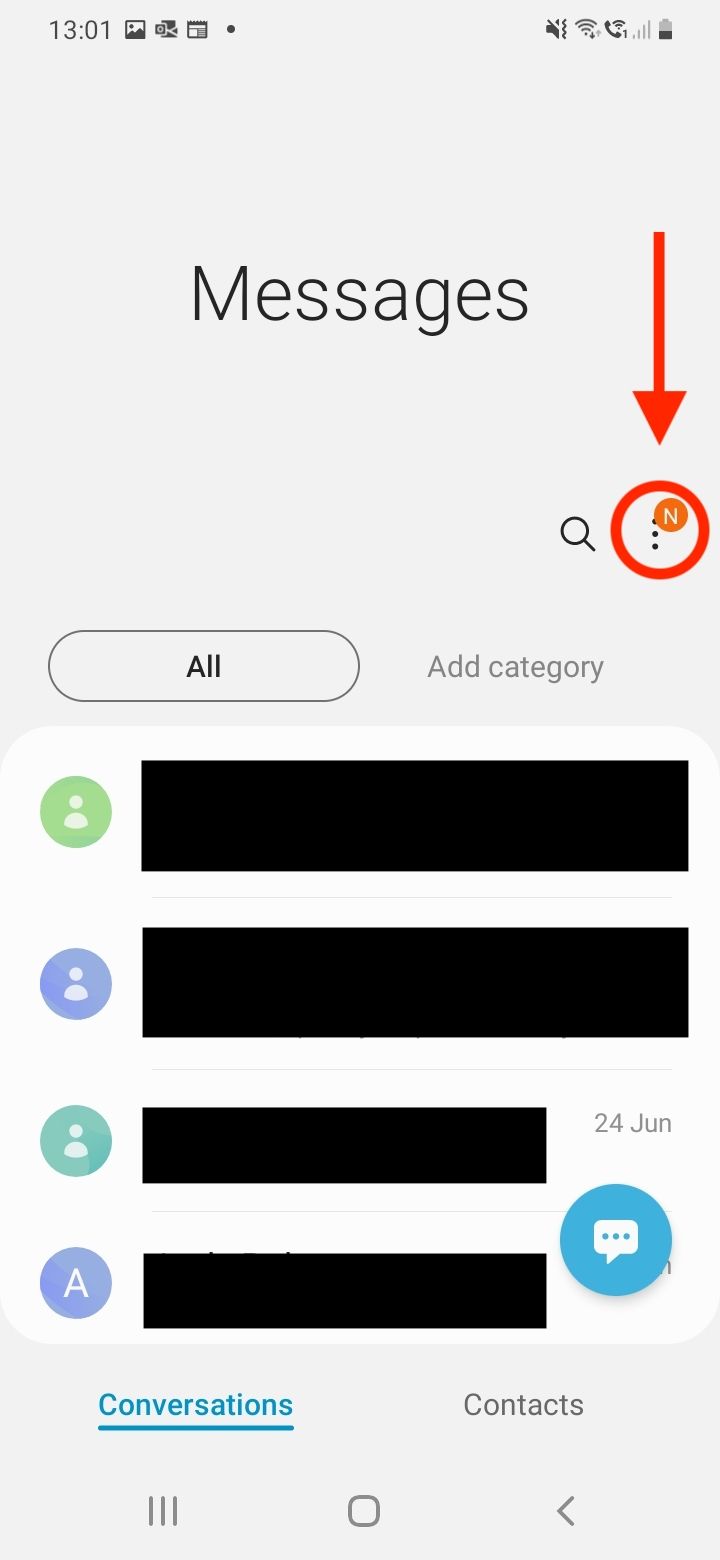
Task: Select the Conversations tab
Action: (195, 1404)
